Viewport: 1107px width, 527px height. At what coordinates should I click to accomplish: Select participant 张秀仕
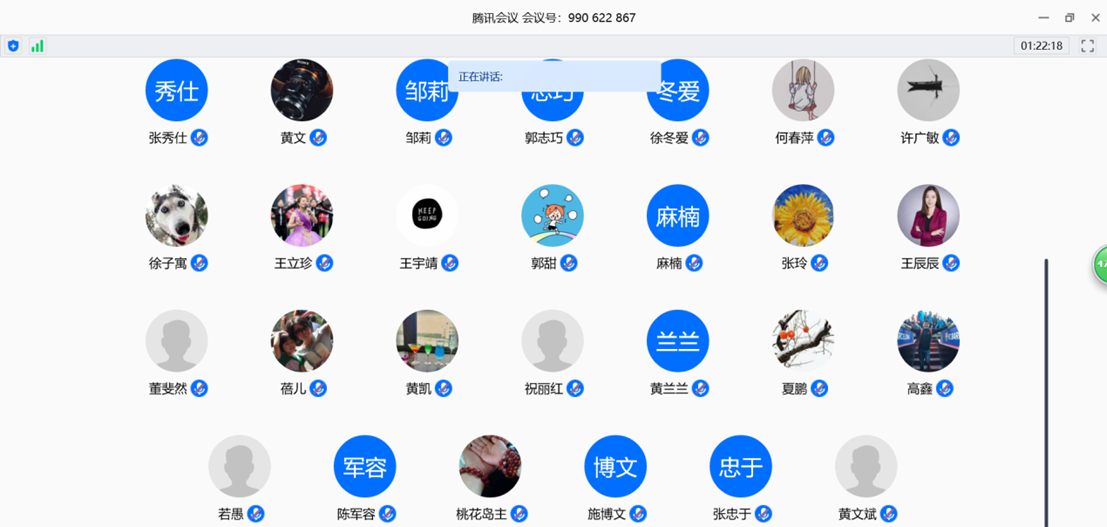(x=177, y=91)
